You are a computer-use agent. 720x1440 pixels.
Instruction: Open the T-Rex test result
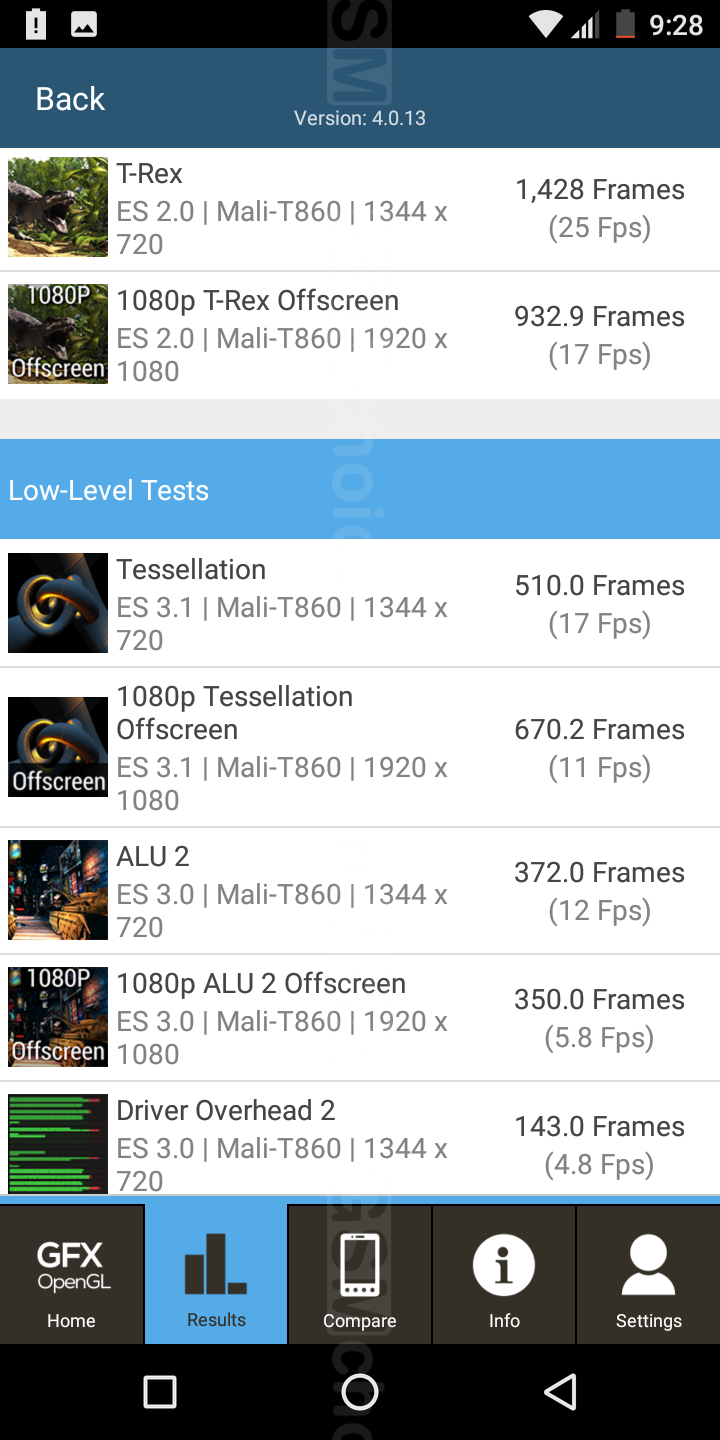[360, 209]
